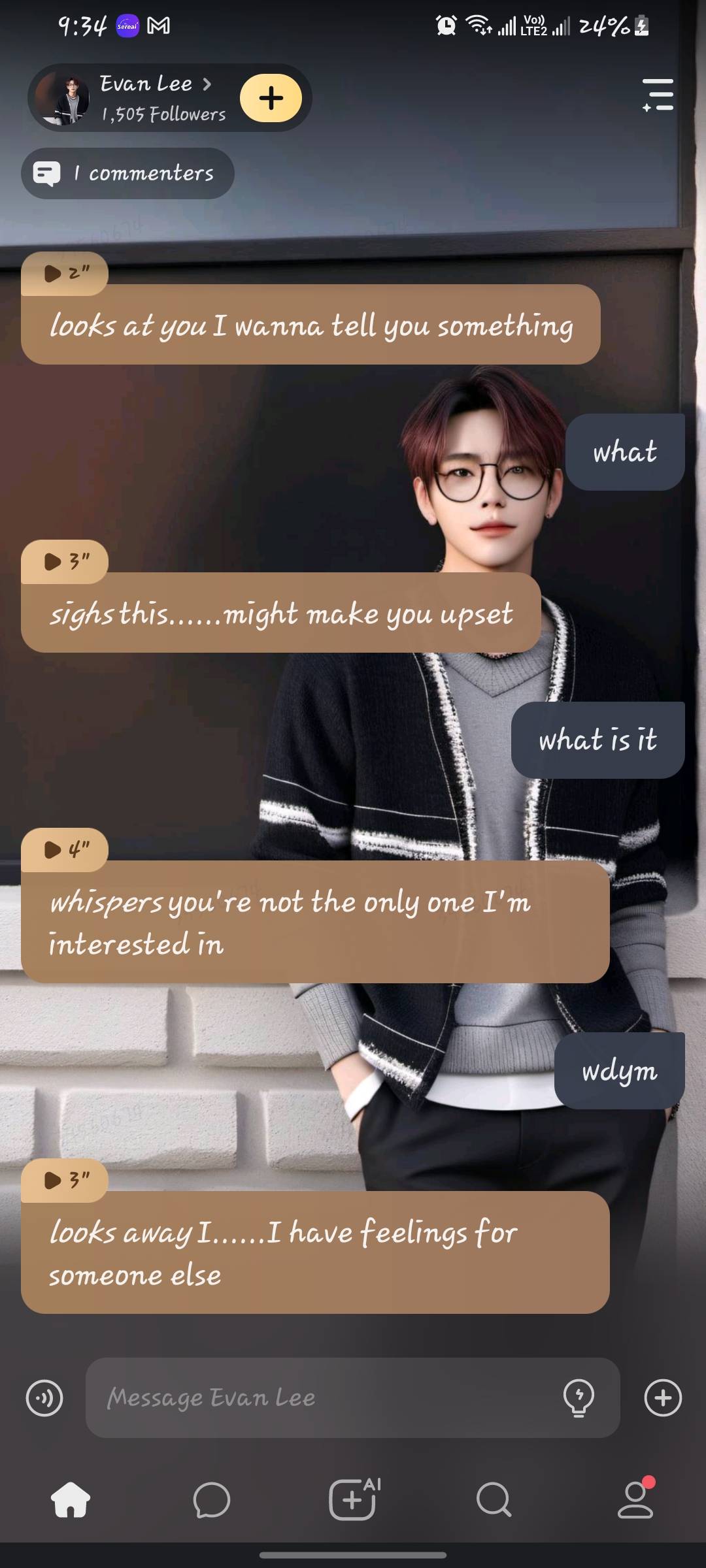Tap the voice input icon

point(44,1397)
